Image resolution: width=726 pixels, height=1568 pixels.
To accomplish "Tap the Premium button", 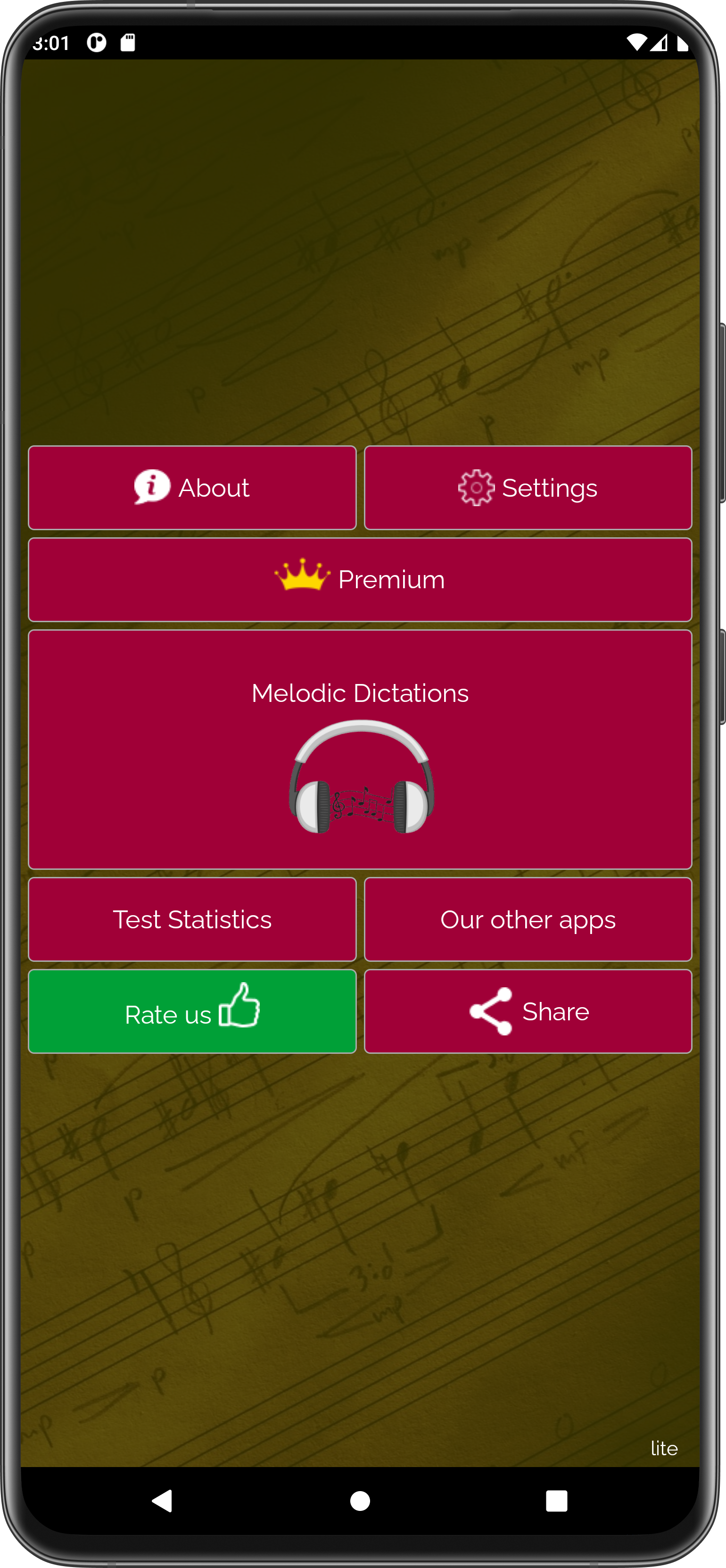I will tap(360, 579).
